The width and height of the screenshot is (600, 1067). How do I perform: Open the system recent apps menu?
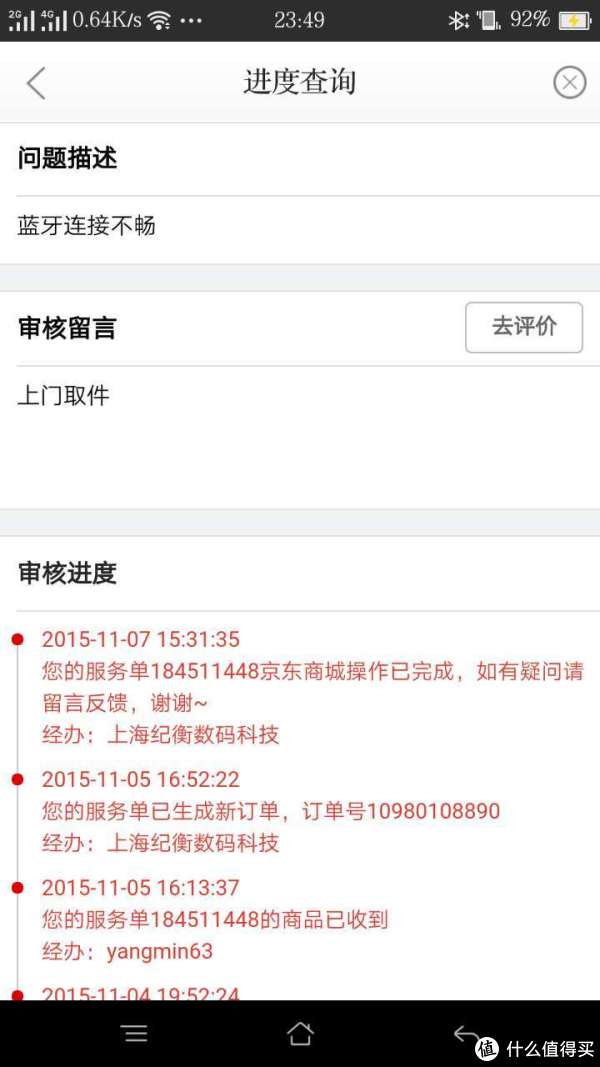[136, 1034]
